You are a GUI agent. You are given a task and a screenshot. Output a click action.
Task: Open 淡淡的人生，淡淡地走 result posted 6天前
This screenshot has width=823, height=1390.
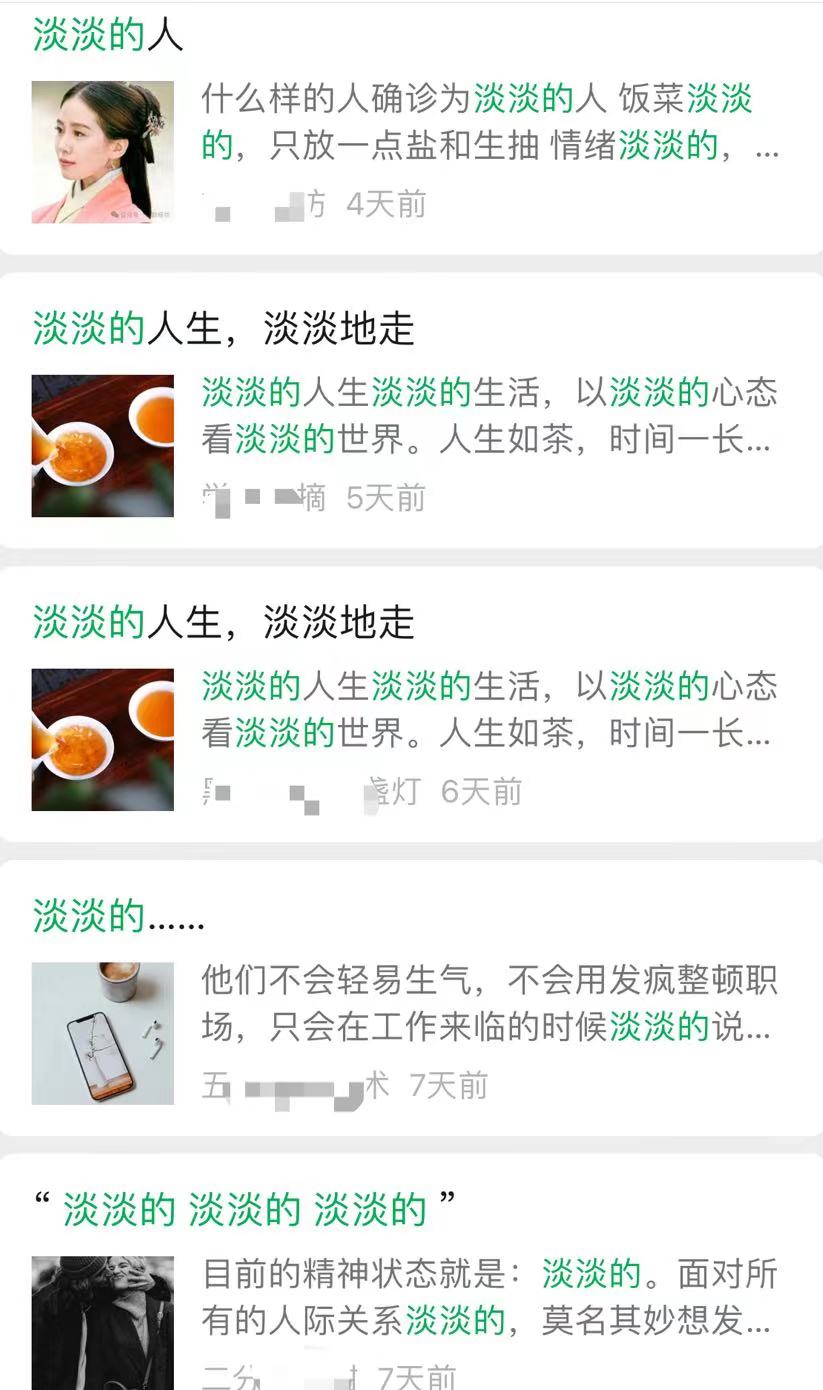point(411,704)
